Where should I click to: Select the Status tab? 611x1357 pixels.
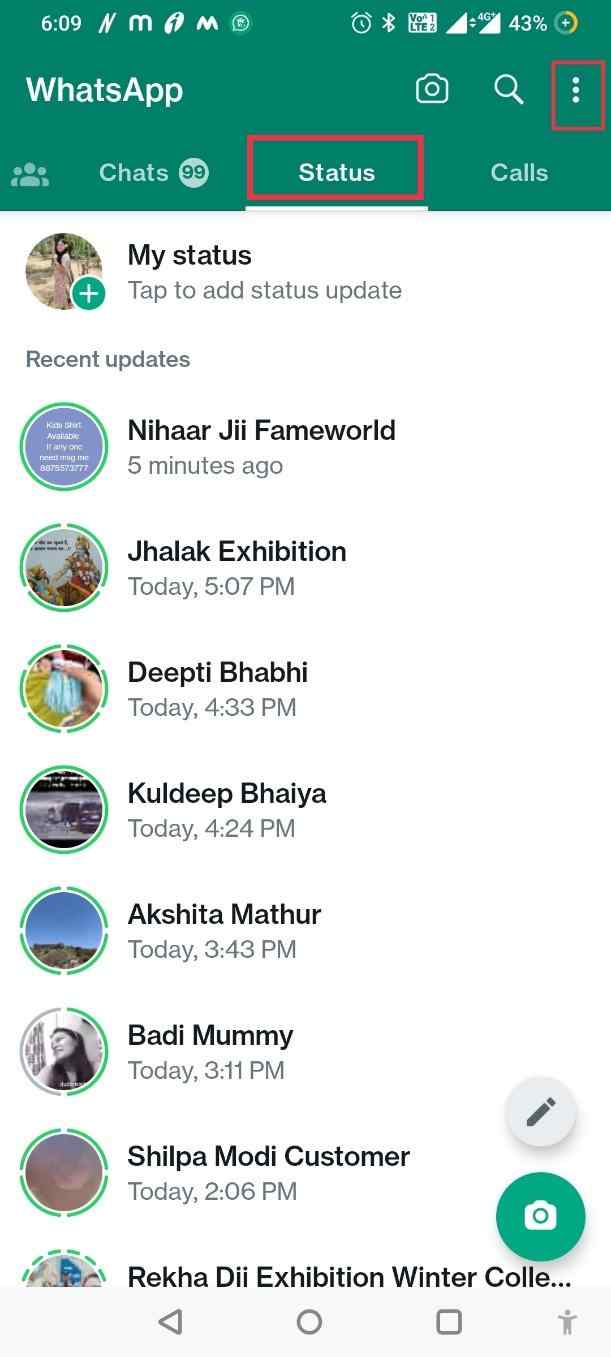pyautogui.click(x=337, y=172)
